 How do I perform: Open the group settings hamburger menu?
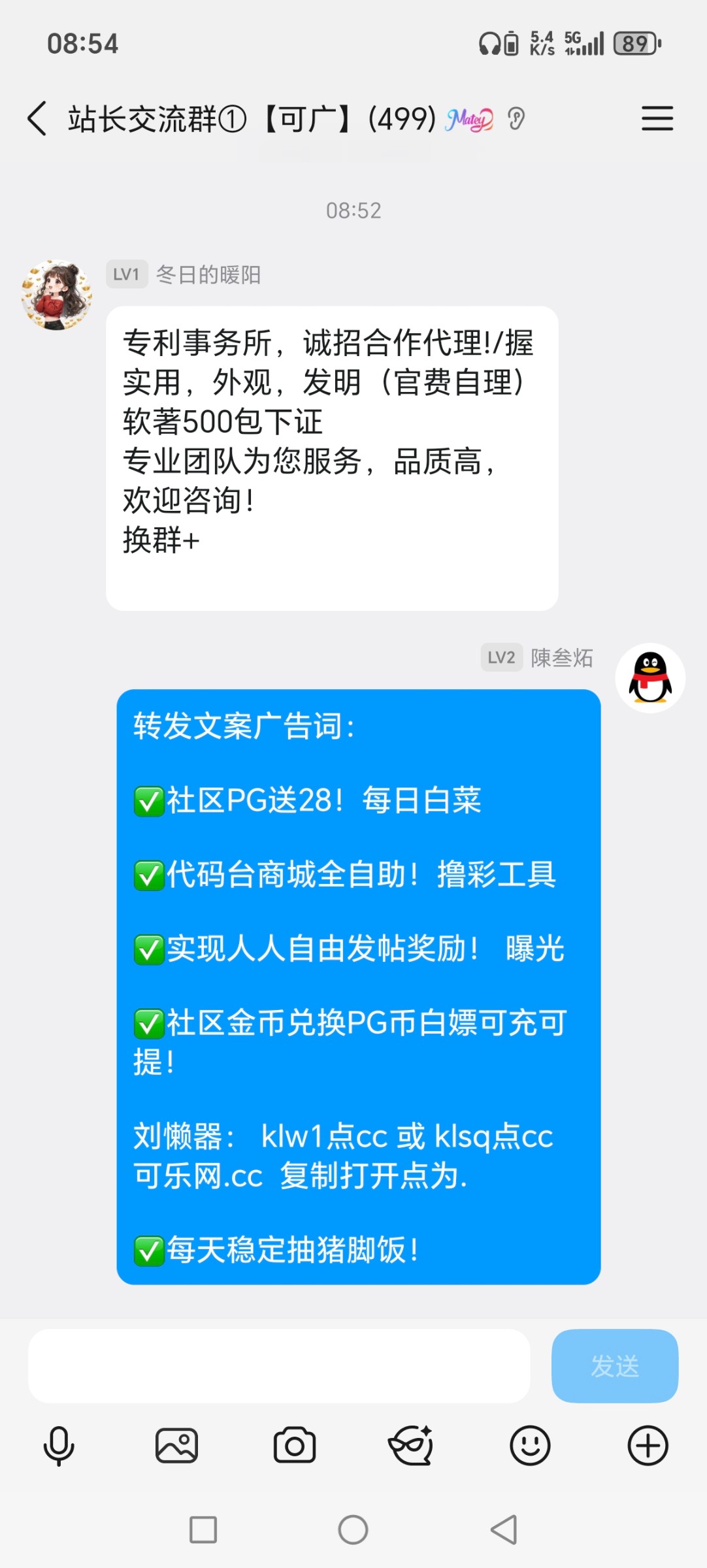click(x=657, y=120)
